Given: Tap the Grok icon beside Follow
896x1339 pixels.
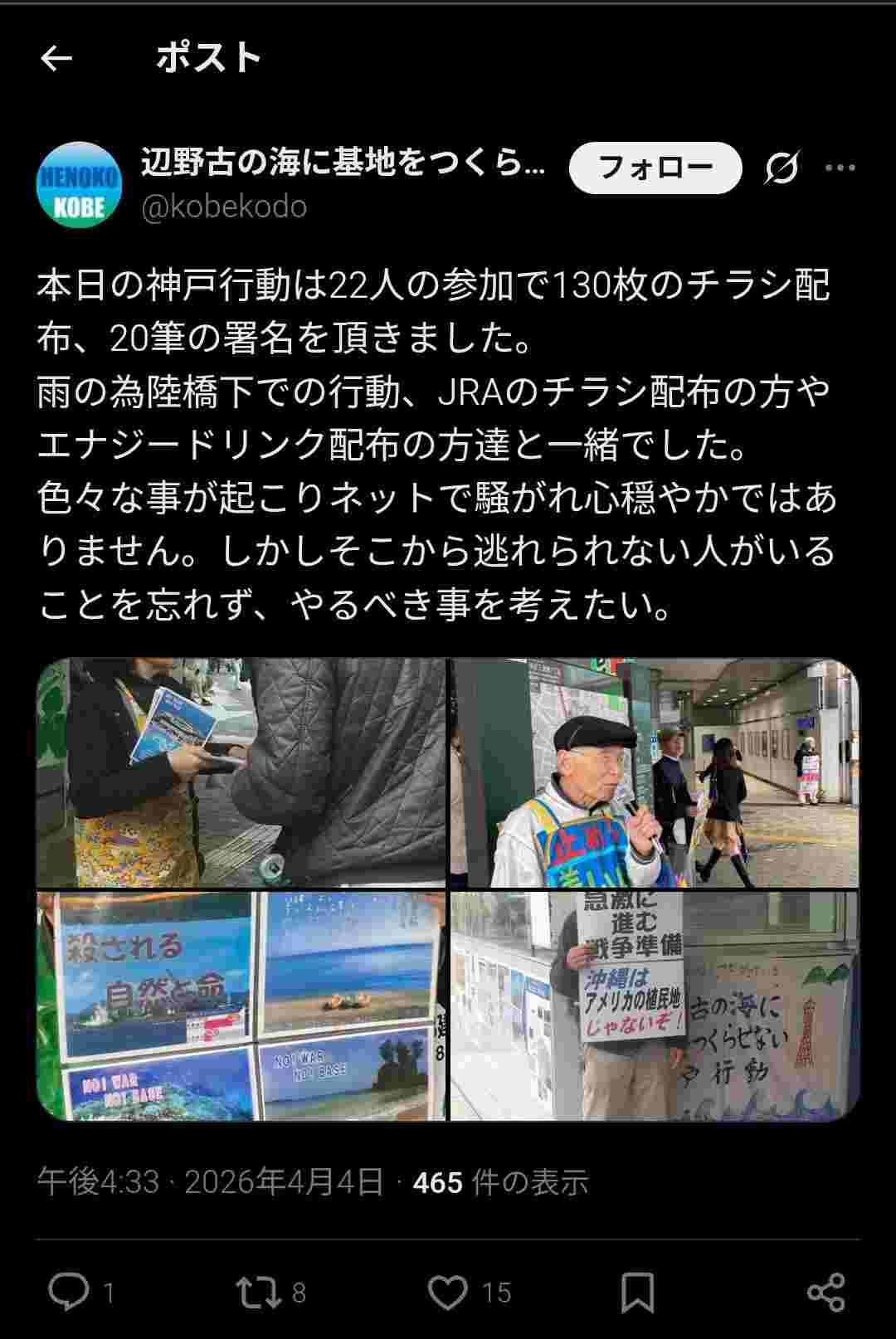Looking at the screenshot, I should pyautogui.click(x=782, y=168).
